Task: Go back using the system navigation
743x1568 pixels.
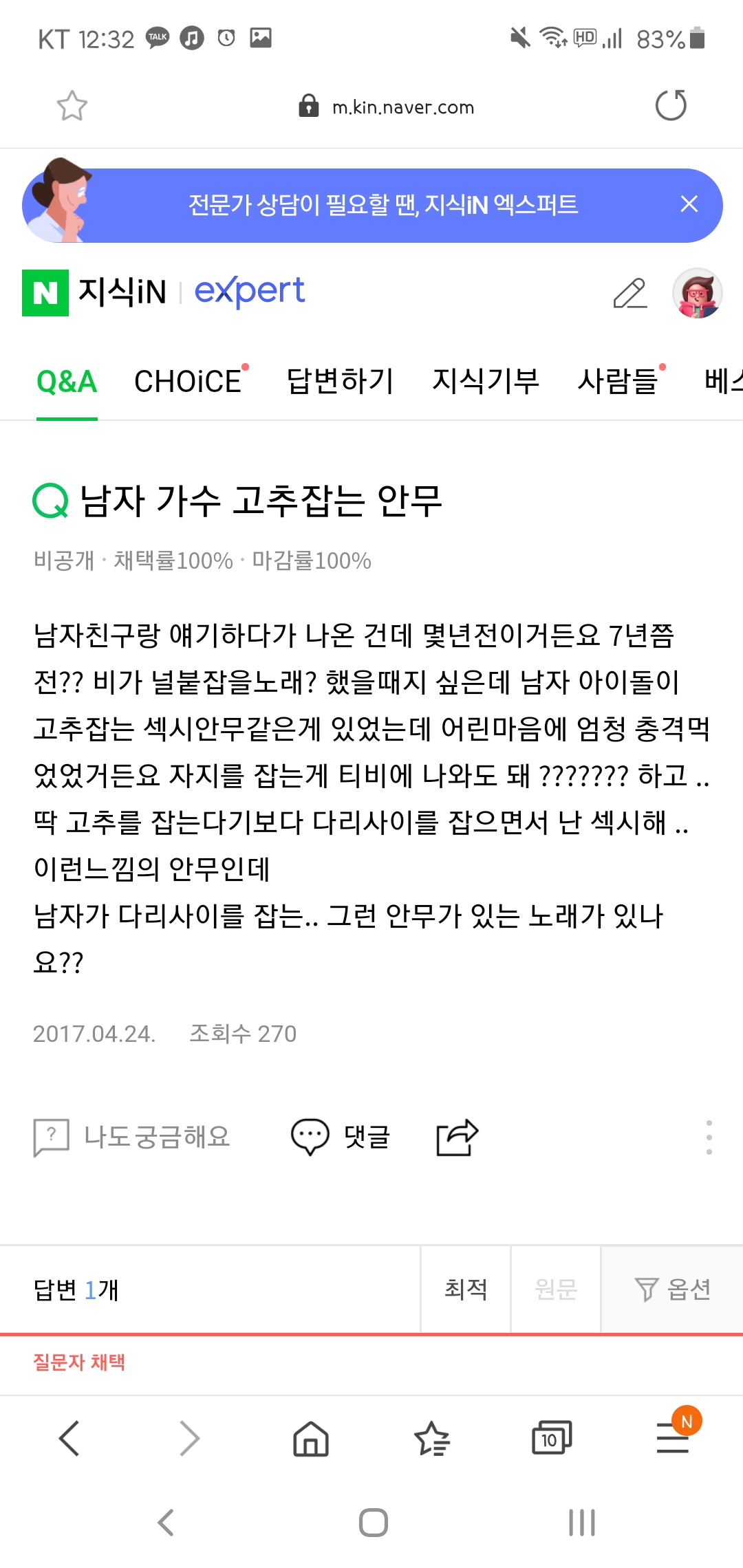Action: (x=166, y=1523)
